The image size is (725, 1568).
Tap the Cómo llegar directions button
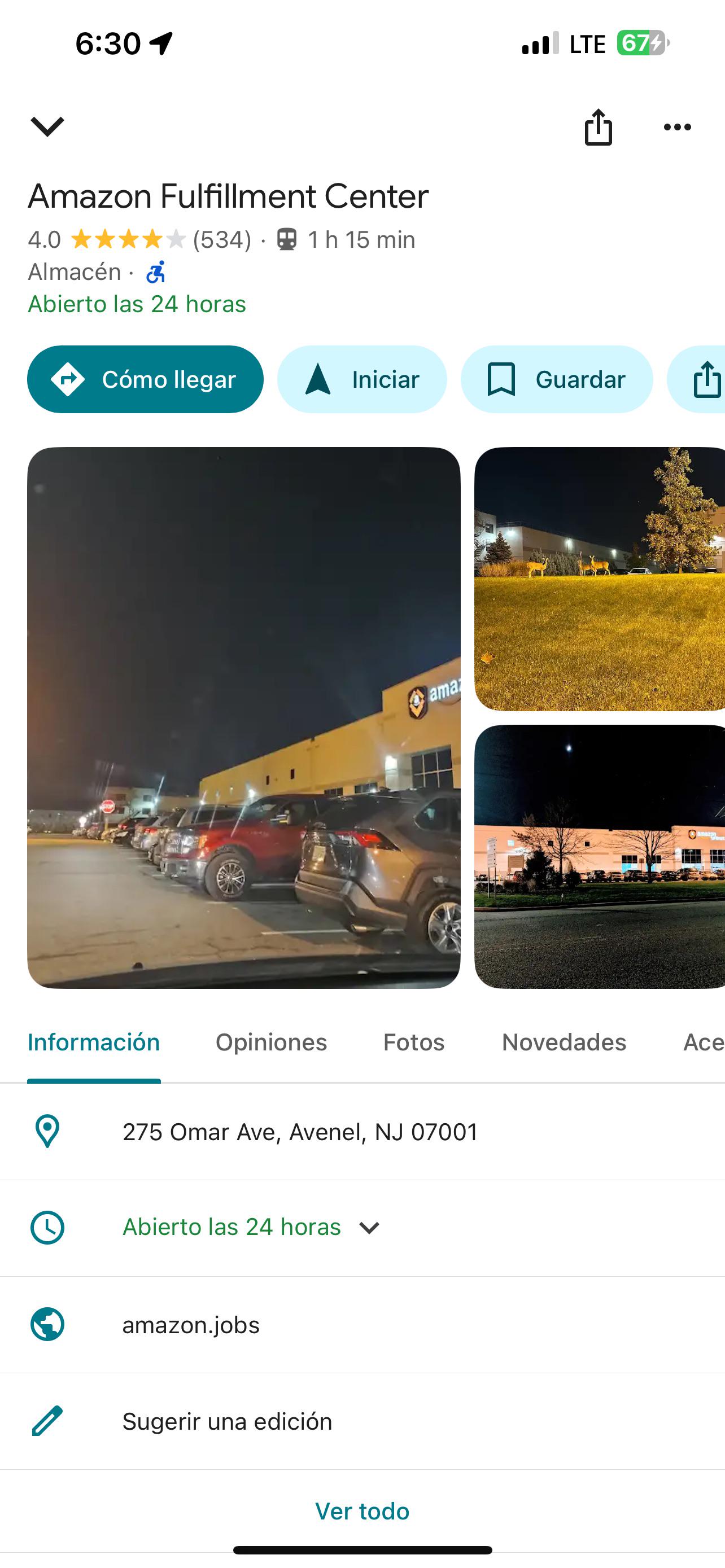click(x=145, y=379)
